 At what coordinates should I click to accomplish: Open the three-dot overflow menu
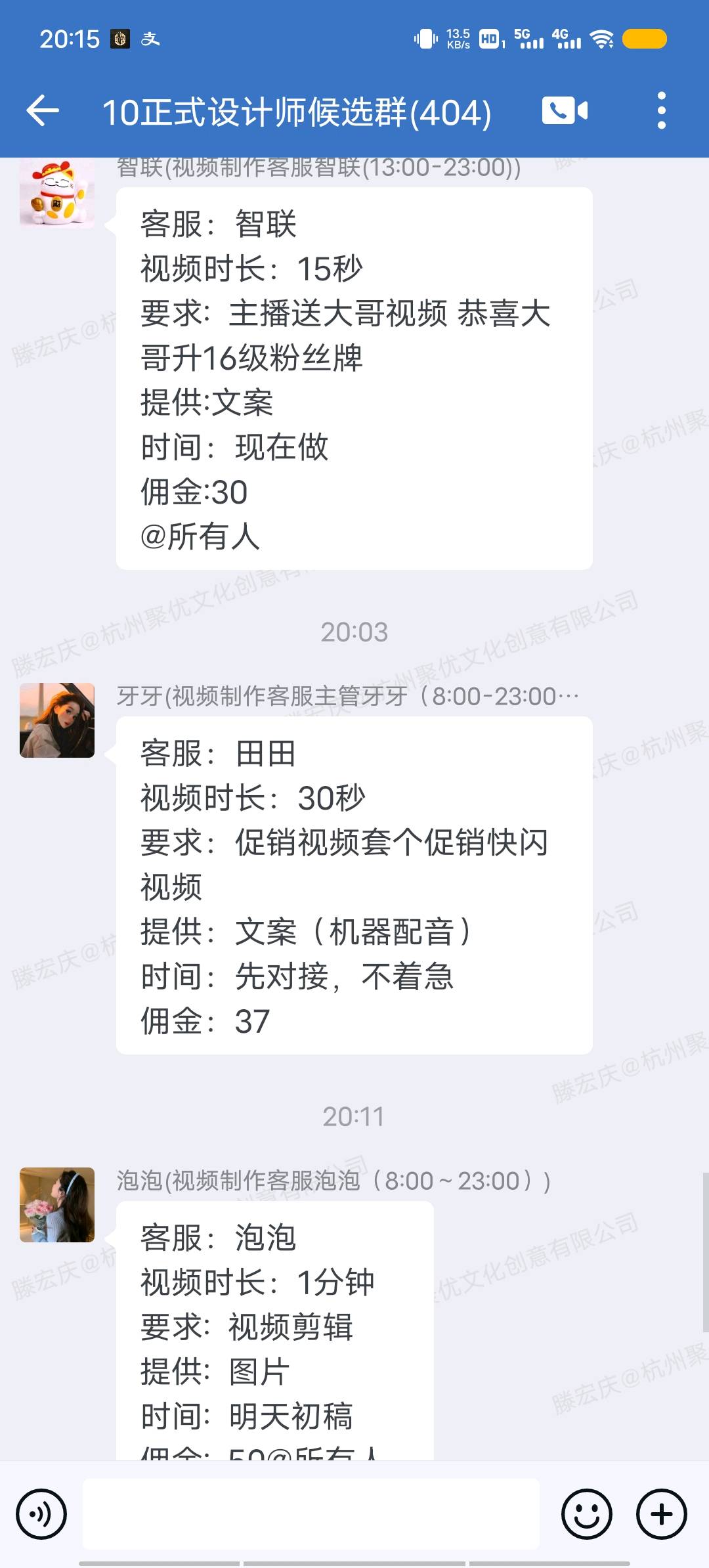tap(661, 110)
